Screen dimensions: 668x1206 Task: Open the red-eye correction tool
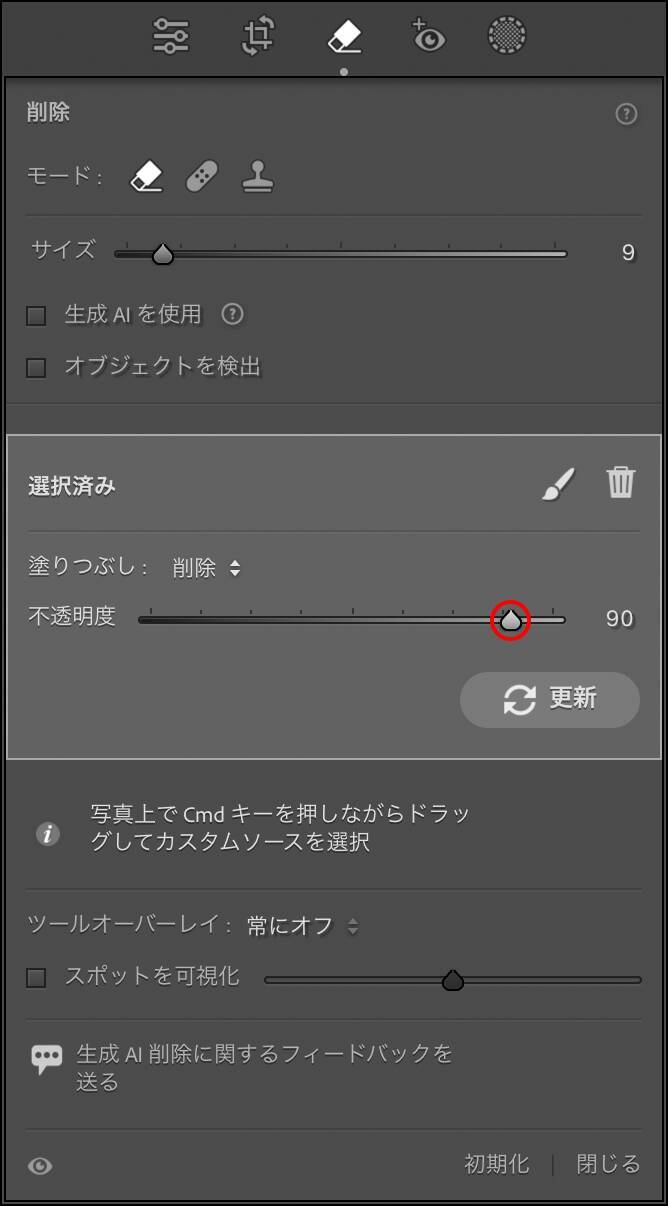[428, 36]
